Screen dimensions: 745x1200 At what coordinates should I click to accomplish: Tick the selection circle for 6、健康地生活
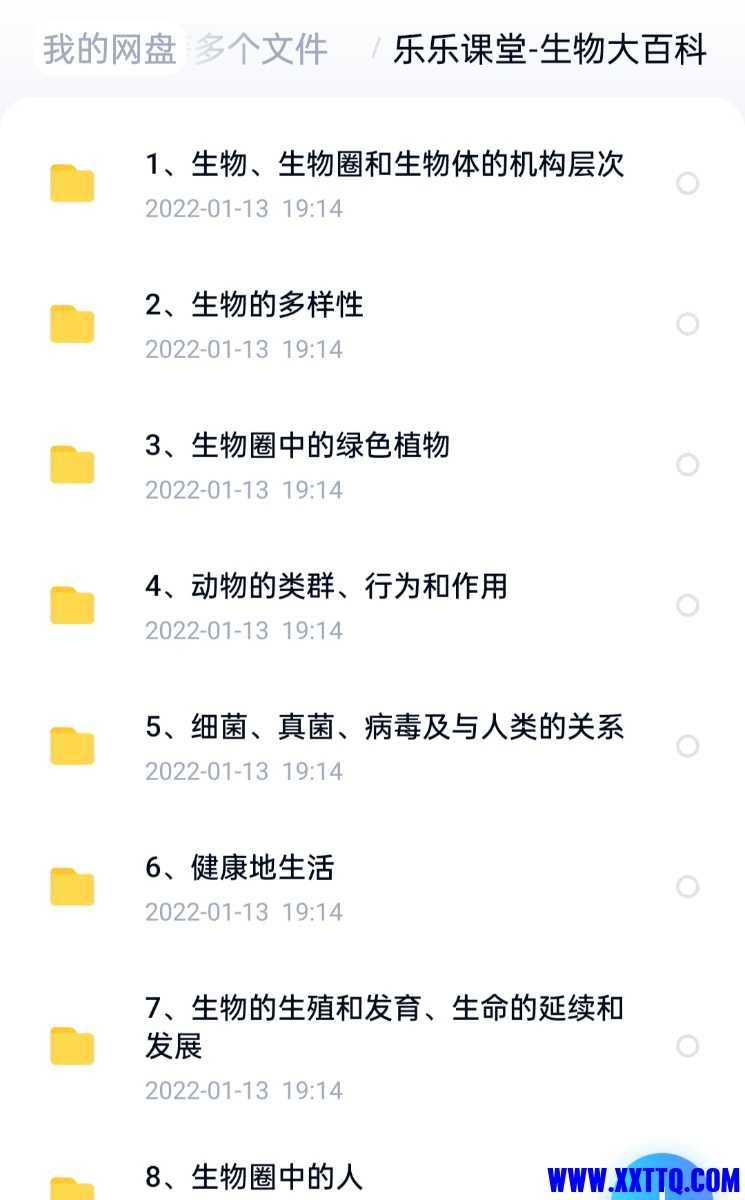pos(688,887)
